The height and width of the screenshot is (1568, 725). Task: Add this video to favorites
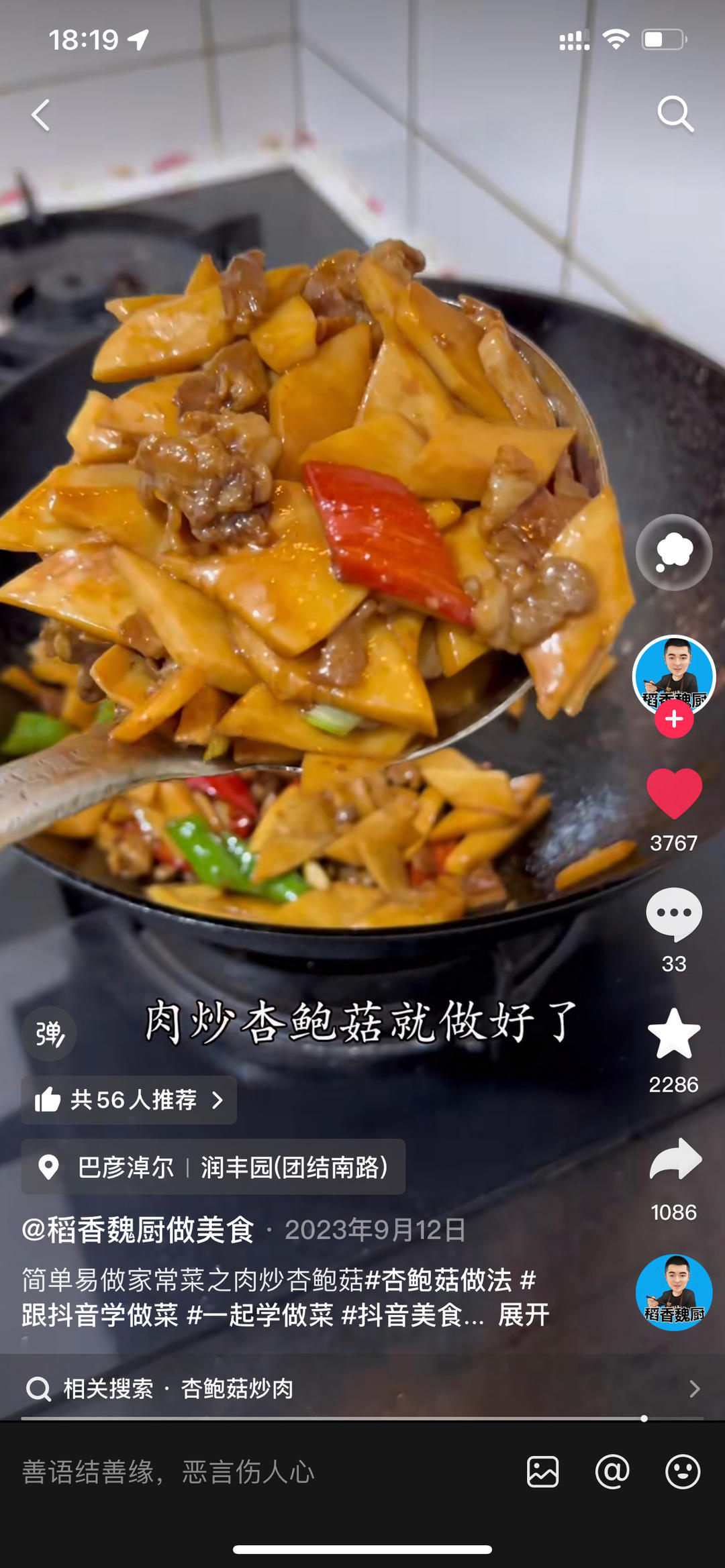(x=674, y=1035)
